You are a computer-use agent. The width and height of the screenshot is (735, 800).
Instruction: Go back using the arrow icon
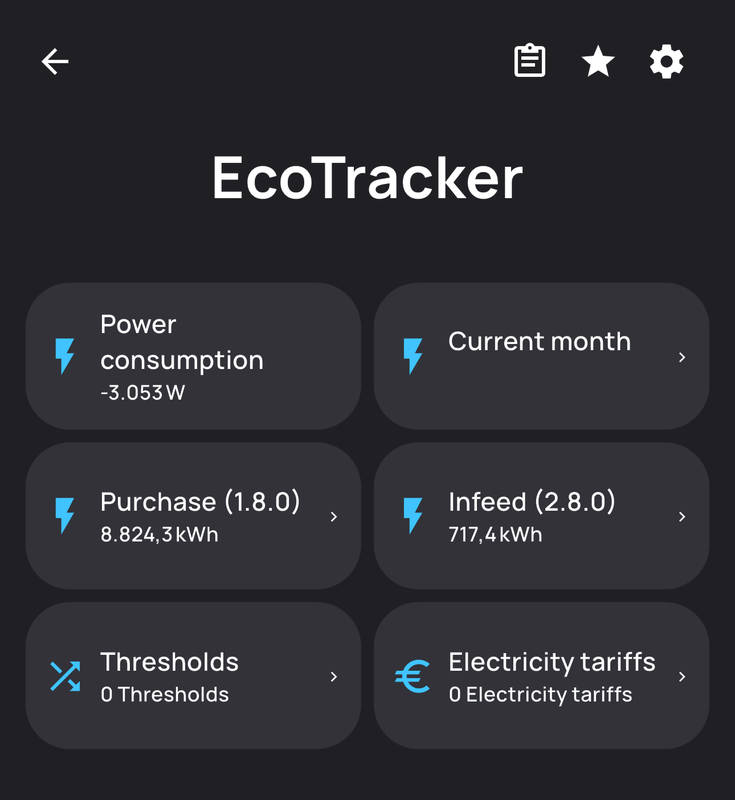(x=55, y=62)
